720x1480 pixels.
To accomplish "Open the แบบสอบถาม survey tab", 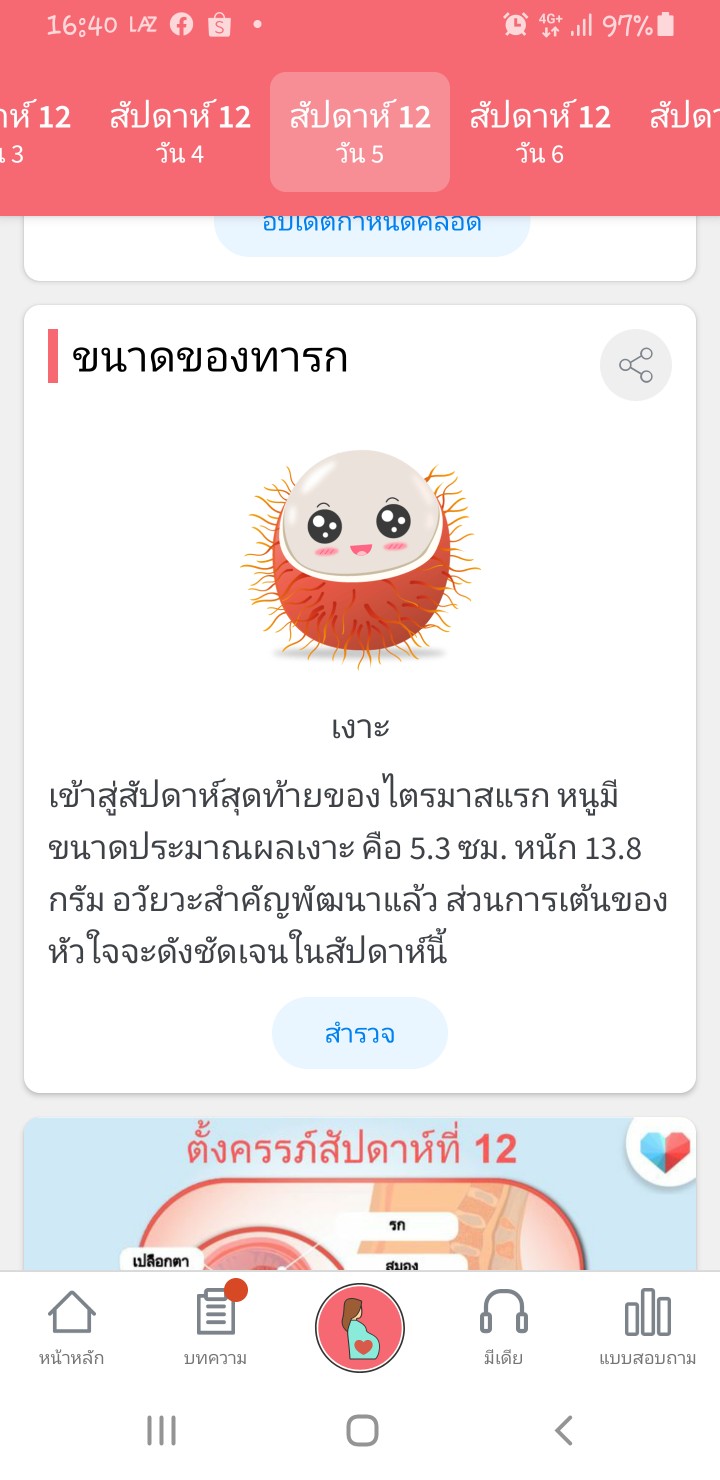I will tap(647, 1326).
